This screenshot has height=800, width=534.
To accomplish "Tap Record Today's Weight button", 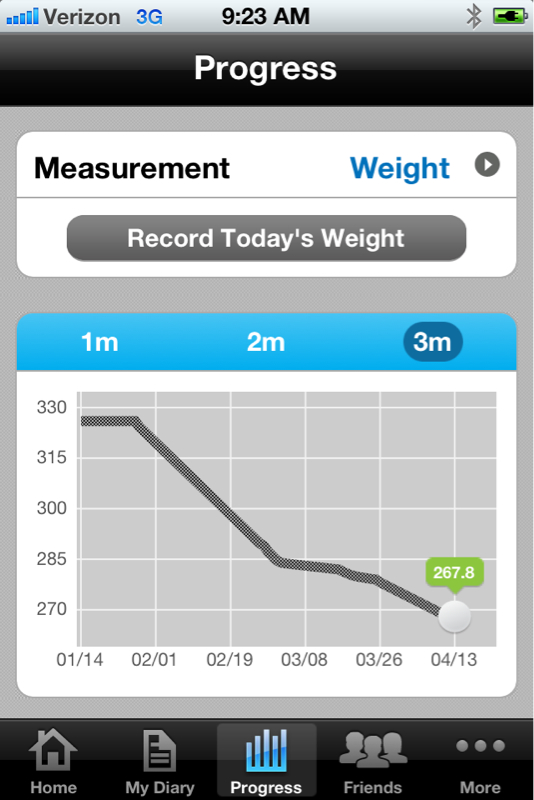I will click(x=266, y=238).
